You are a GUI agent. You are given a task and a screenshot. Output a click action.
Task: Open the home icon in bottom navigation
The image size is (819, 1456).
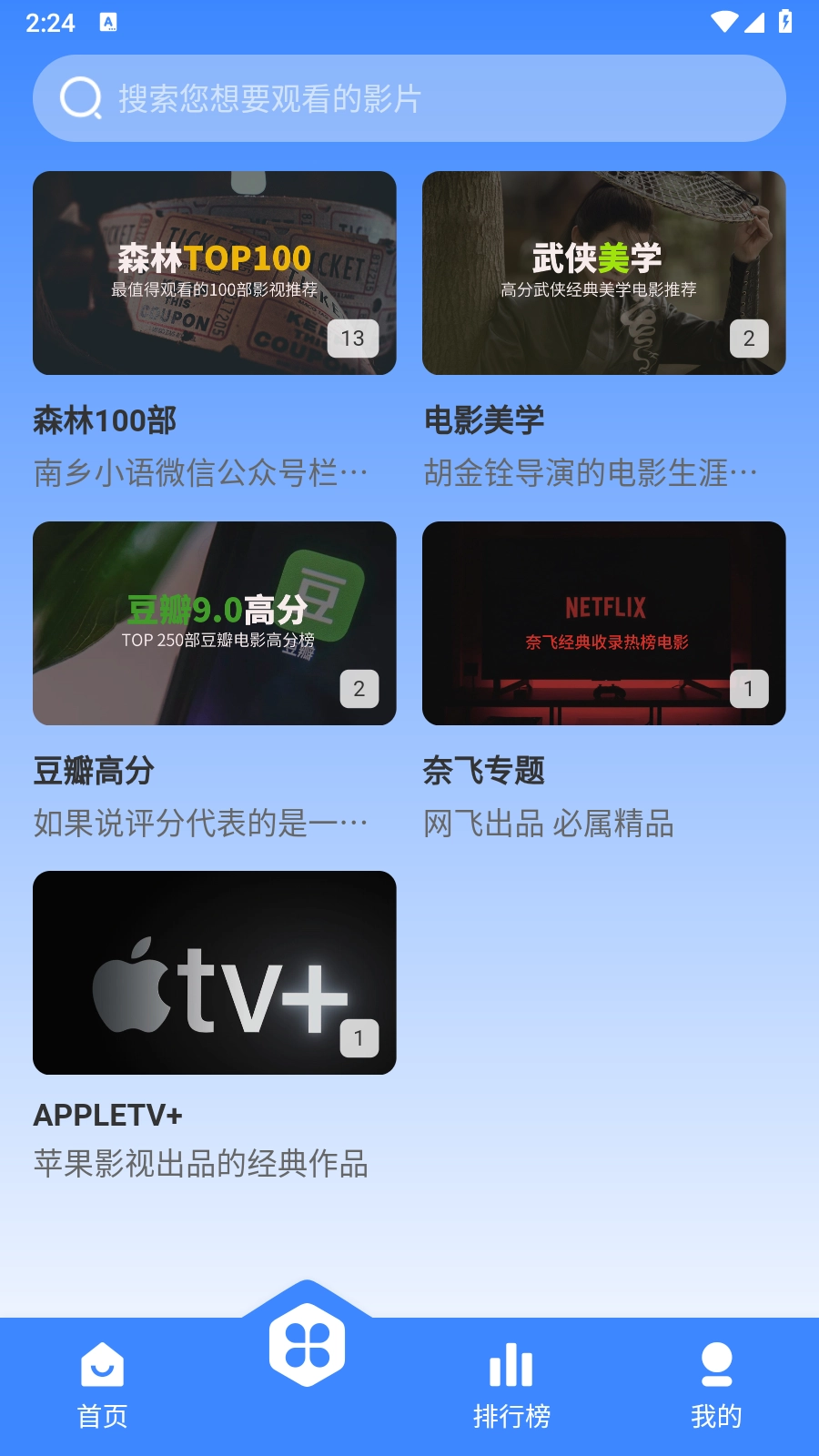point(102,1367)
